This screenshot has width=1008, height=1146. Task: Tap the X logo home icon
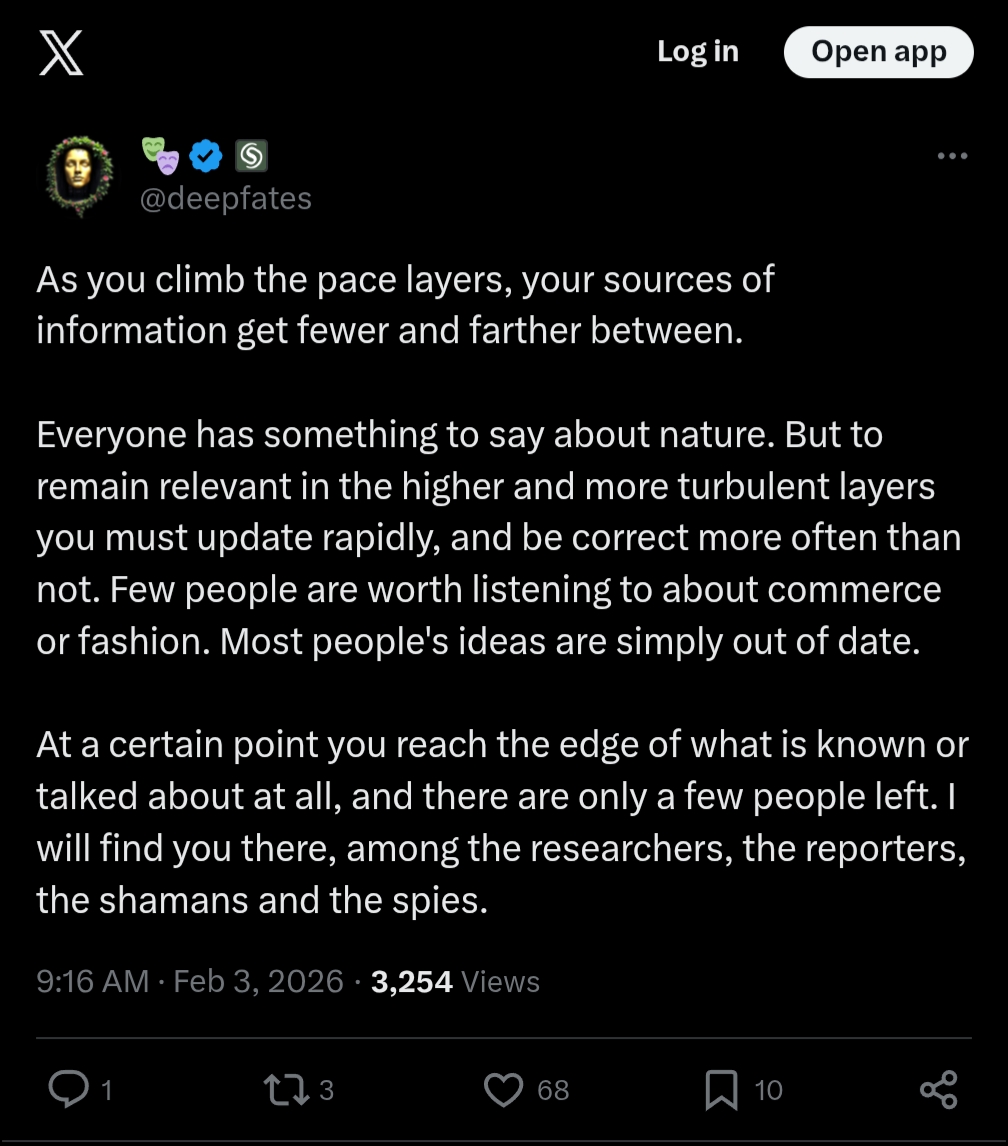coord(60,52)
